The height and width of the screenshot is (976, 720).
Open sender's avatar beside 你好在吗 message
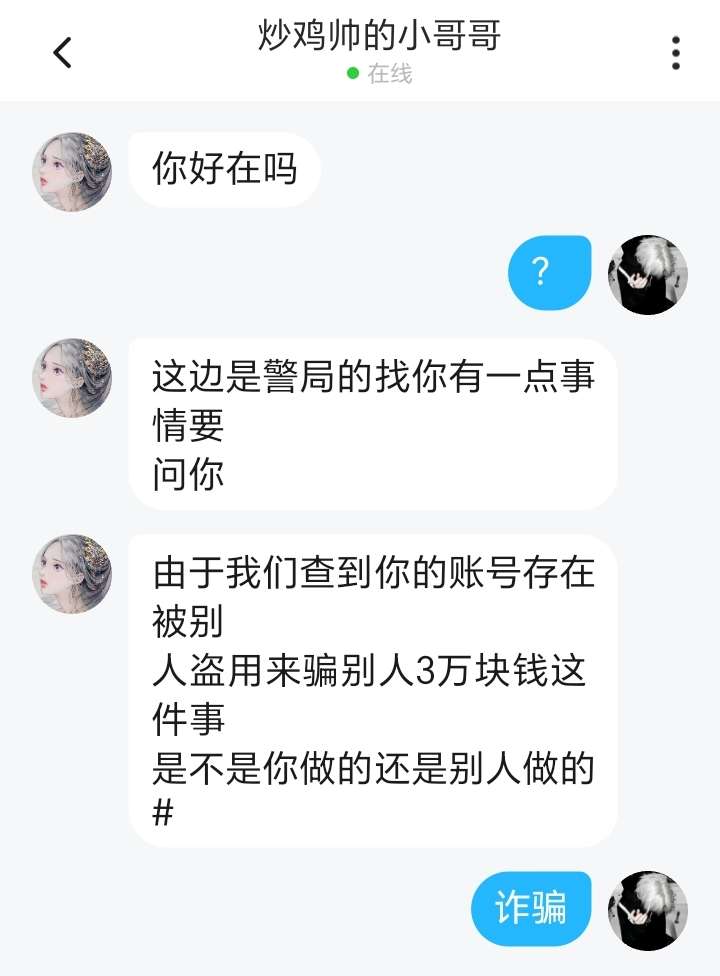tap(72, 172)
